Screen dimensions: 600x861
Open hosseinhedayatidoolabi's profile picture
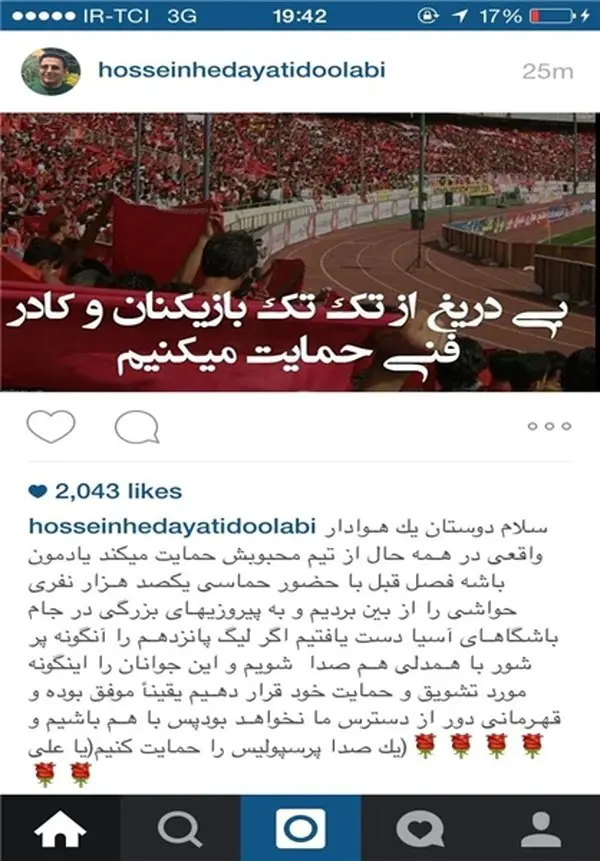(x=51, y=71)
